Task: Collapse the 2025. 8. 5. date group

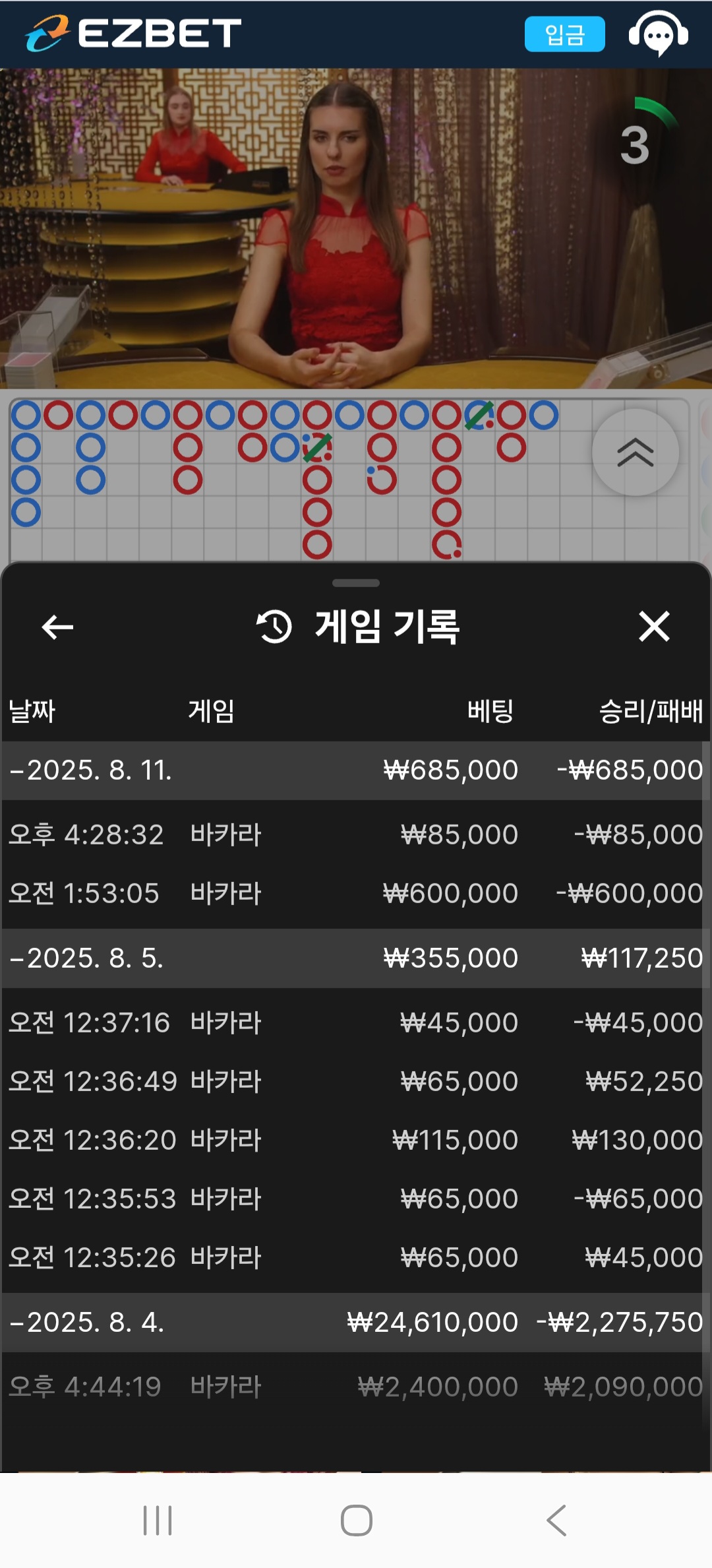Action: [x=87, y=958]
